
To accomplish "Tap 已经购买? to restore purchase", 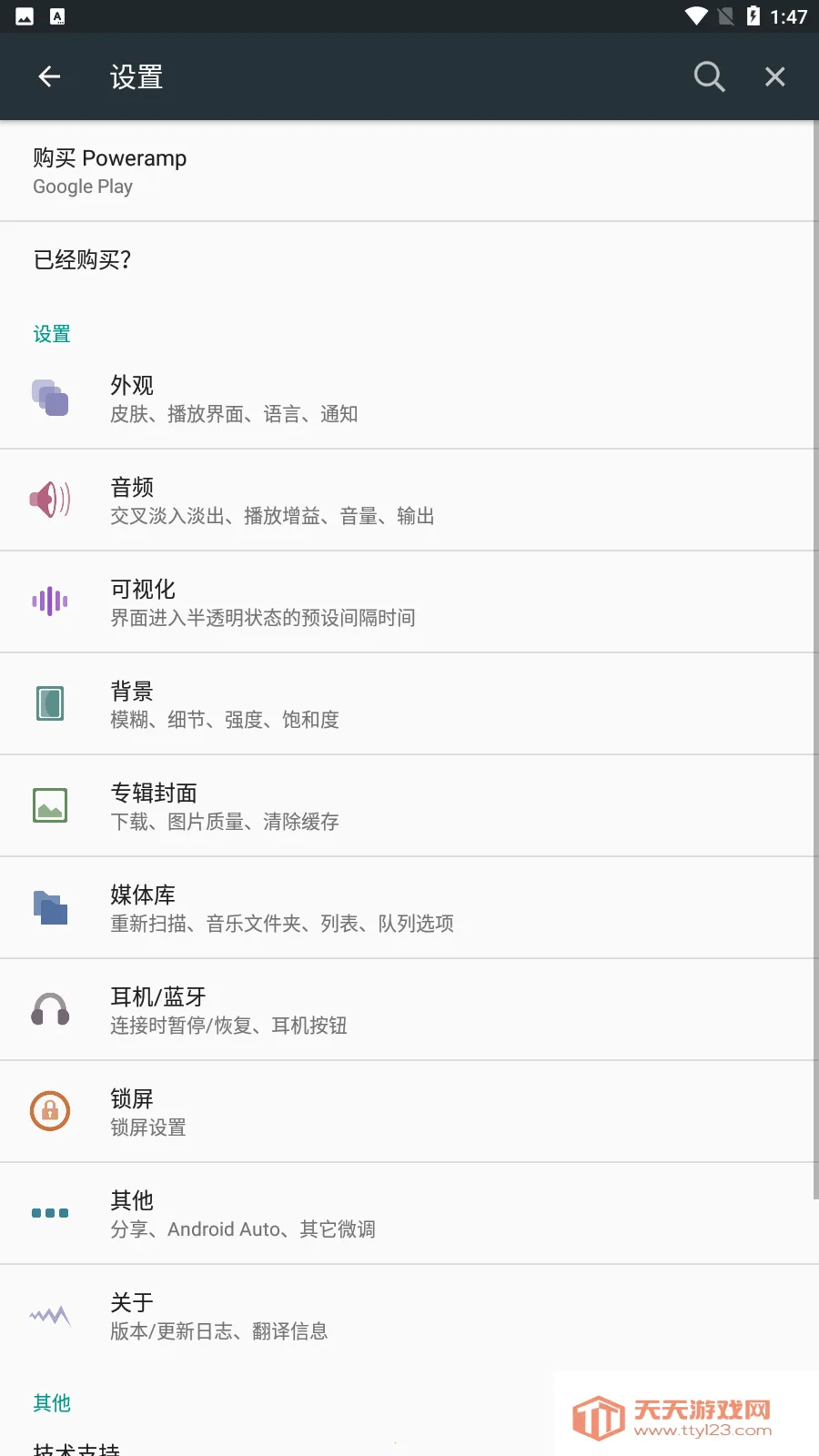I will pyautogui.click(x=409, y=260).
